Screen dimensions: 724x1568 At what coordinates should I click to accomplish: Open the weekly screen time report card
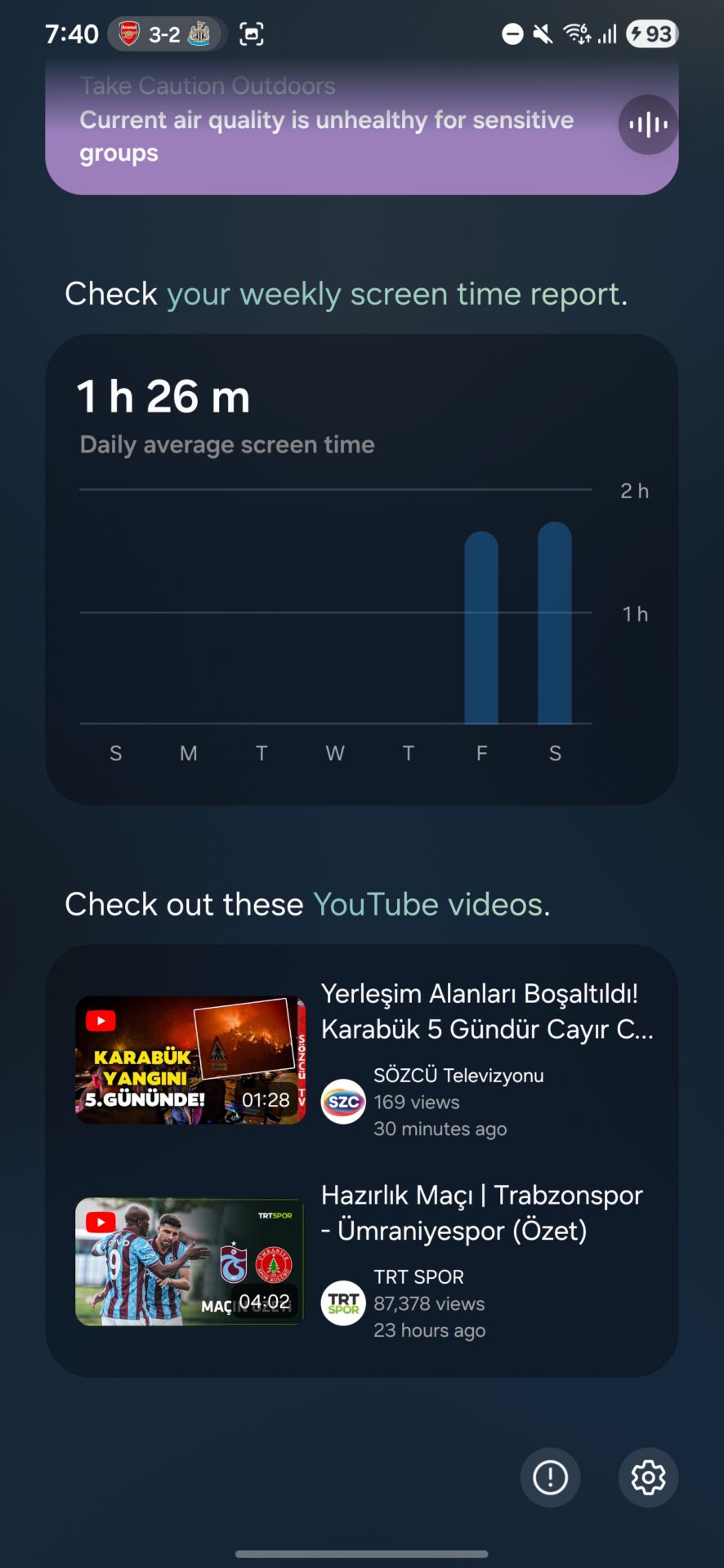[361, 569]
